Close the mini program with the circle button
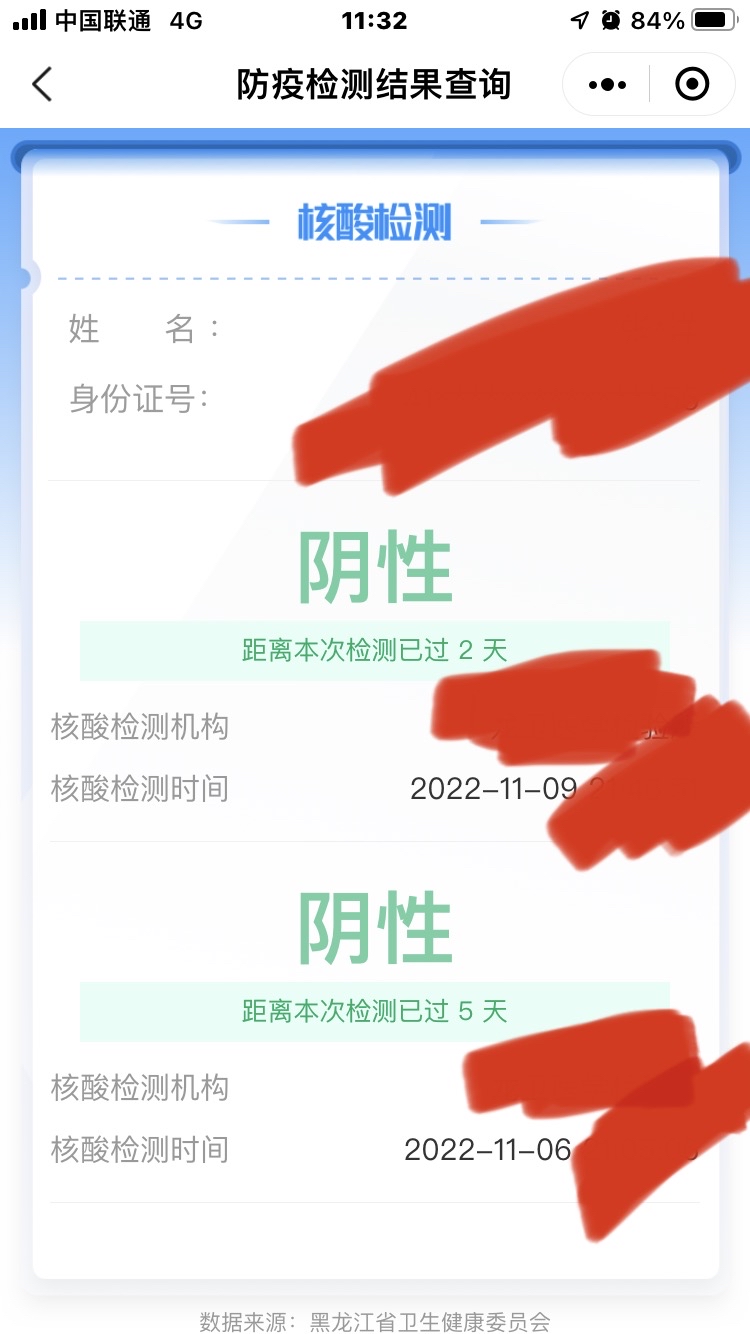The width and height of the screenshot is (750, 1334). coord(692,85)
